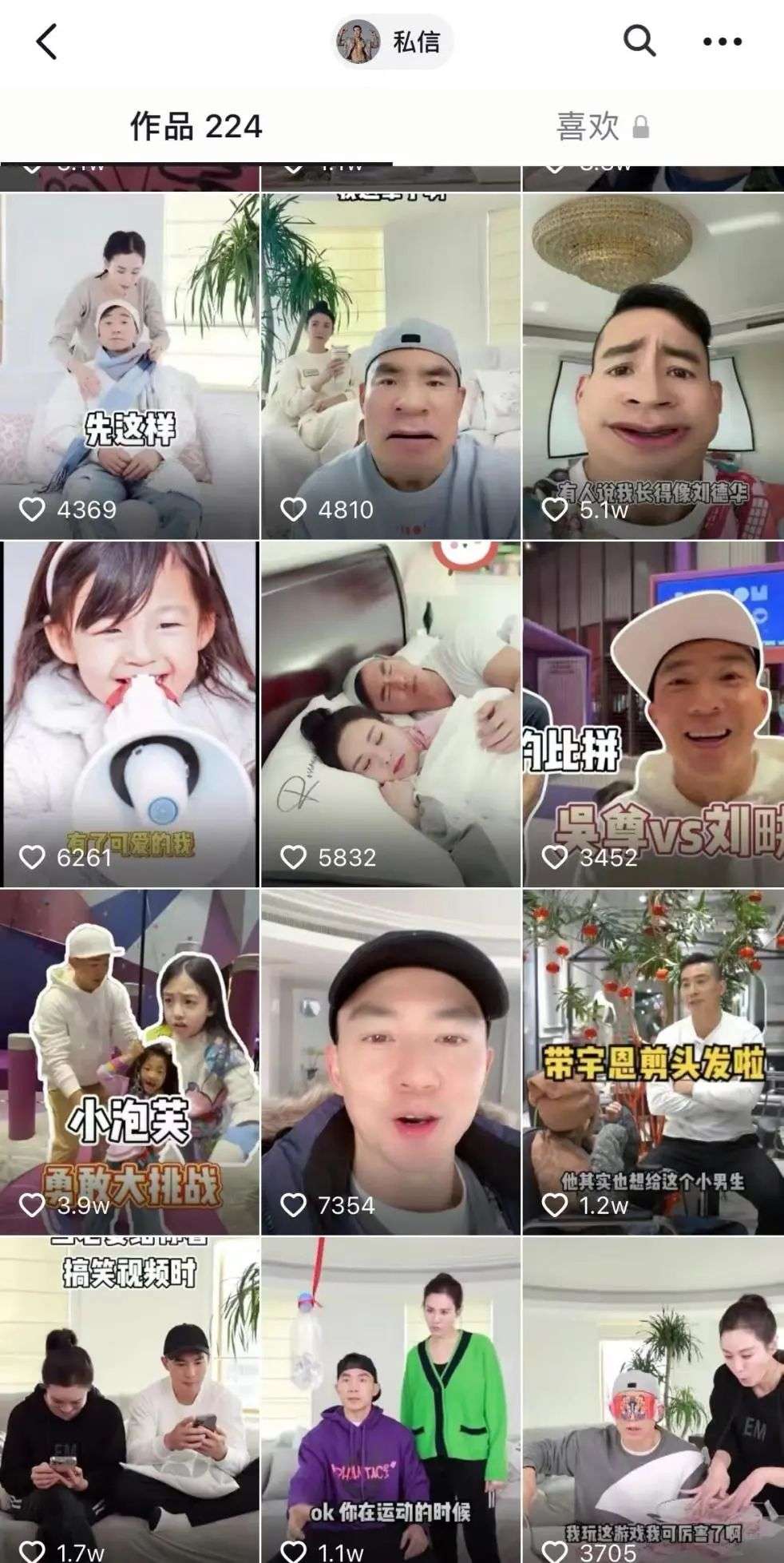Play the sleeping couple video with 5832 likes

click(x=391, y=714)
